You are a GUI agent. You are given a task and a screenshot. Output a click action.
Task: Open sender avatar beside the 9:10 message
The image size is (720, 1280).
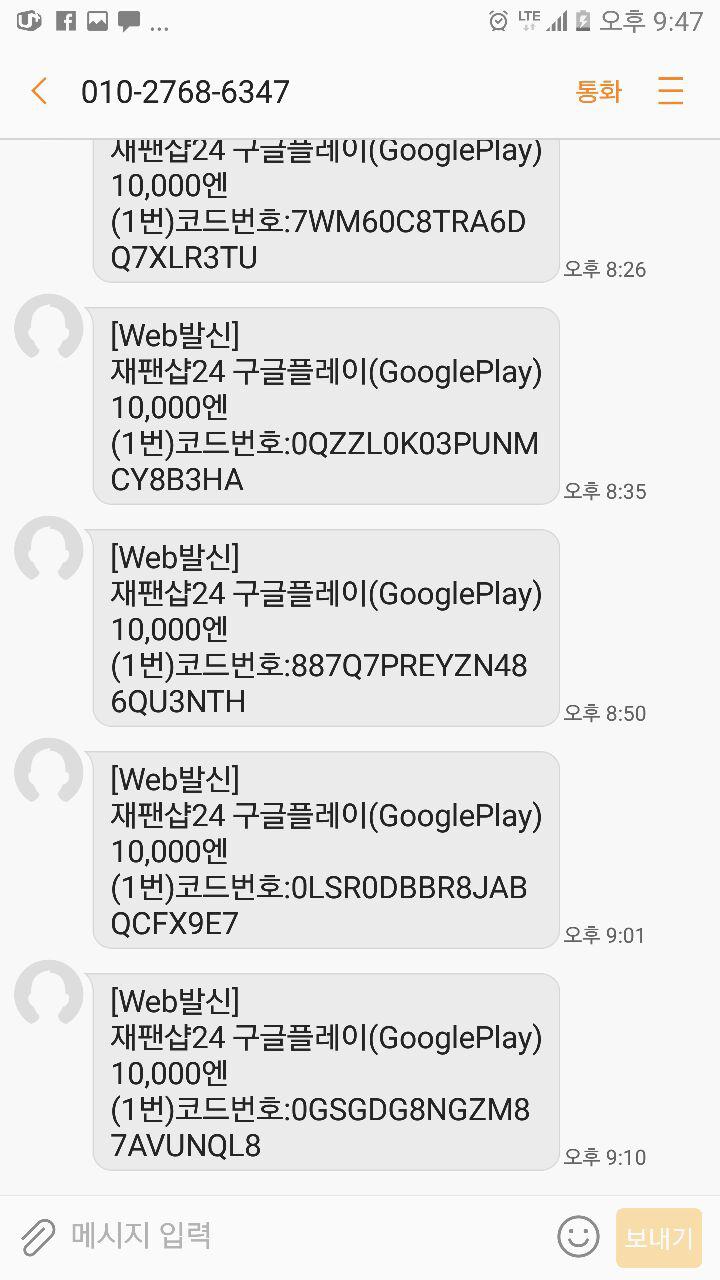[x=49, y=994]
